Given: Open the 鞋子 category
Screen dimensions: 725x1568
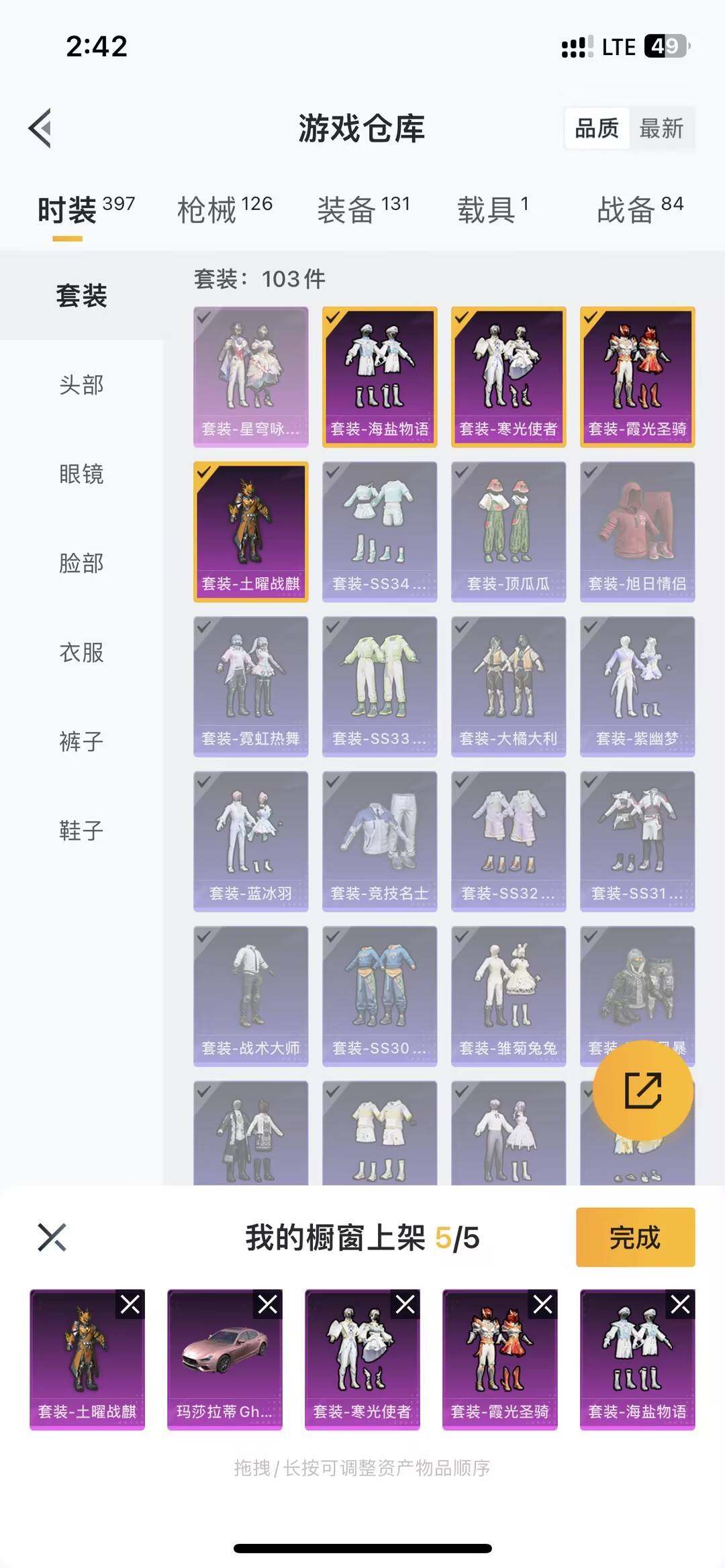Looking at the screenshot, I should pos(81,831).
